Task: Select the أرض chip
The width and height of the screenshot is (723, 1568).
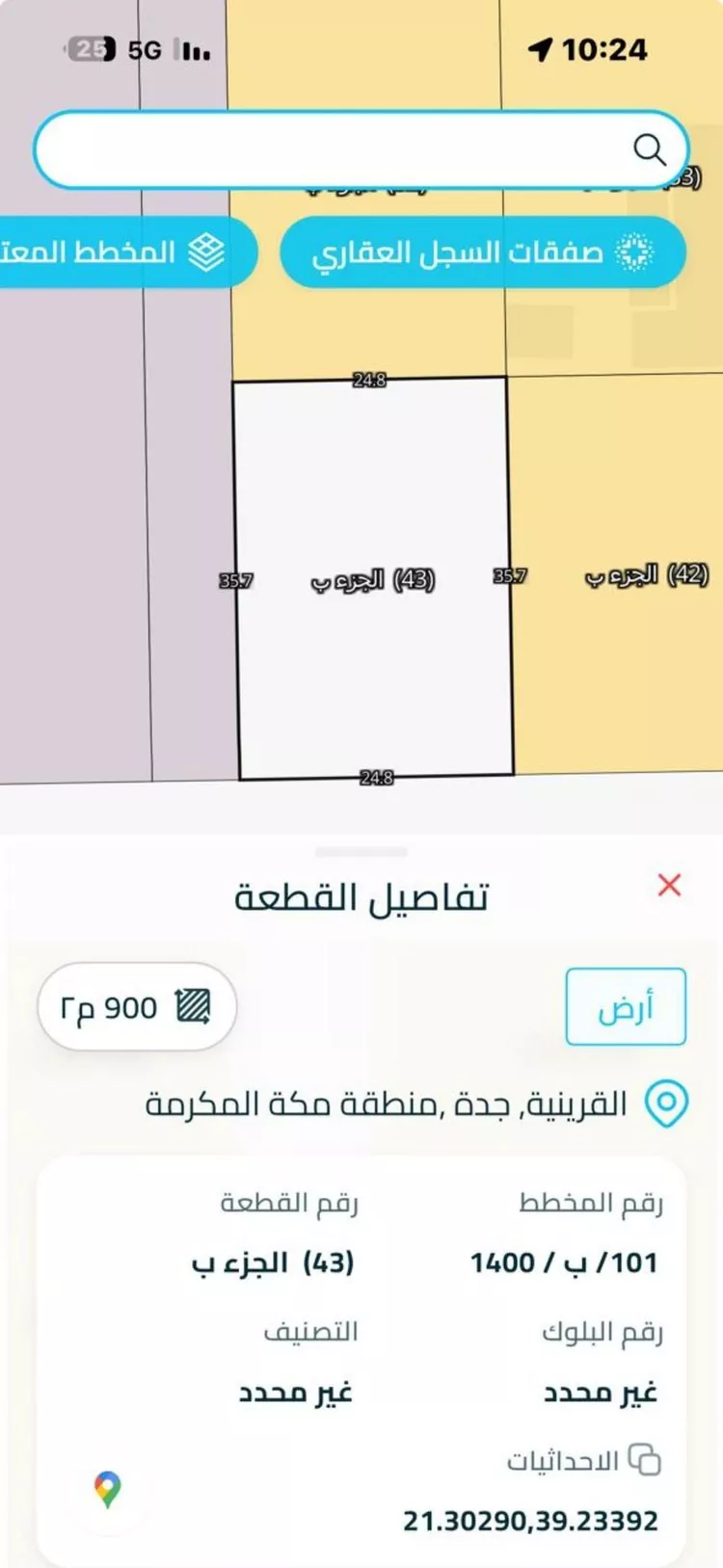Action: click(x=626, y=1006)
